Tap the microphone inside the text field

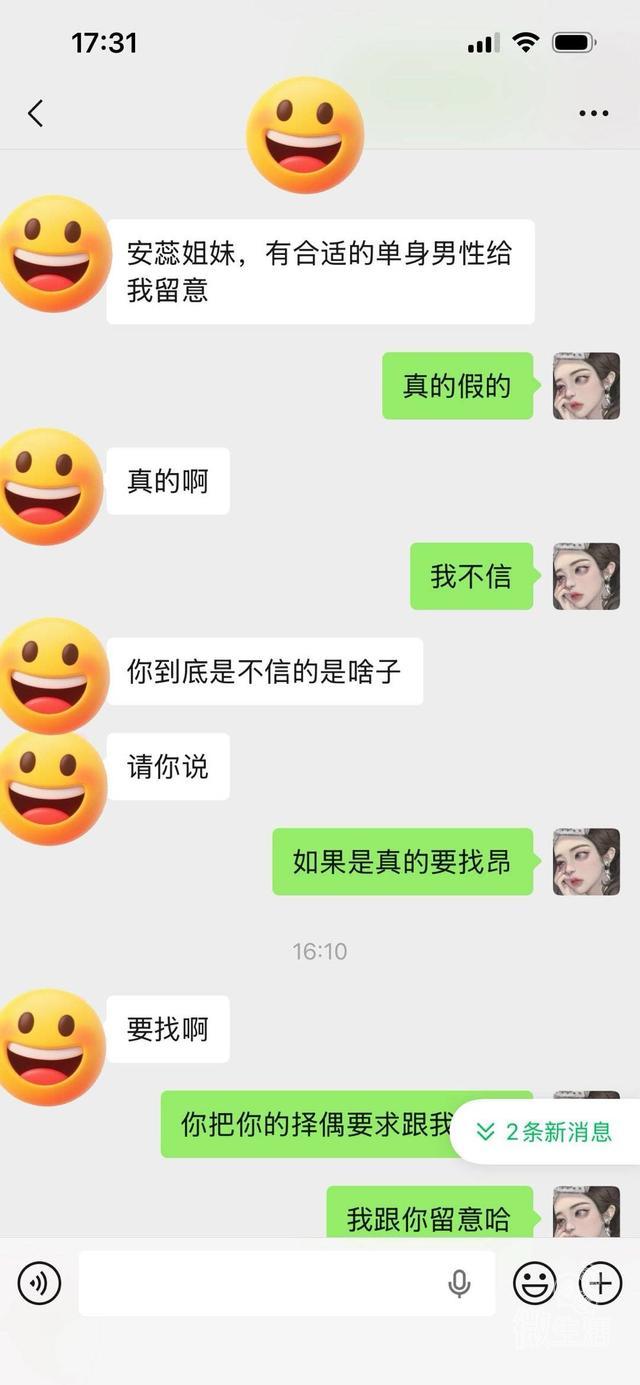point(459,1283)
